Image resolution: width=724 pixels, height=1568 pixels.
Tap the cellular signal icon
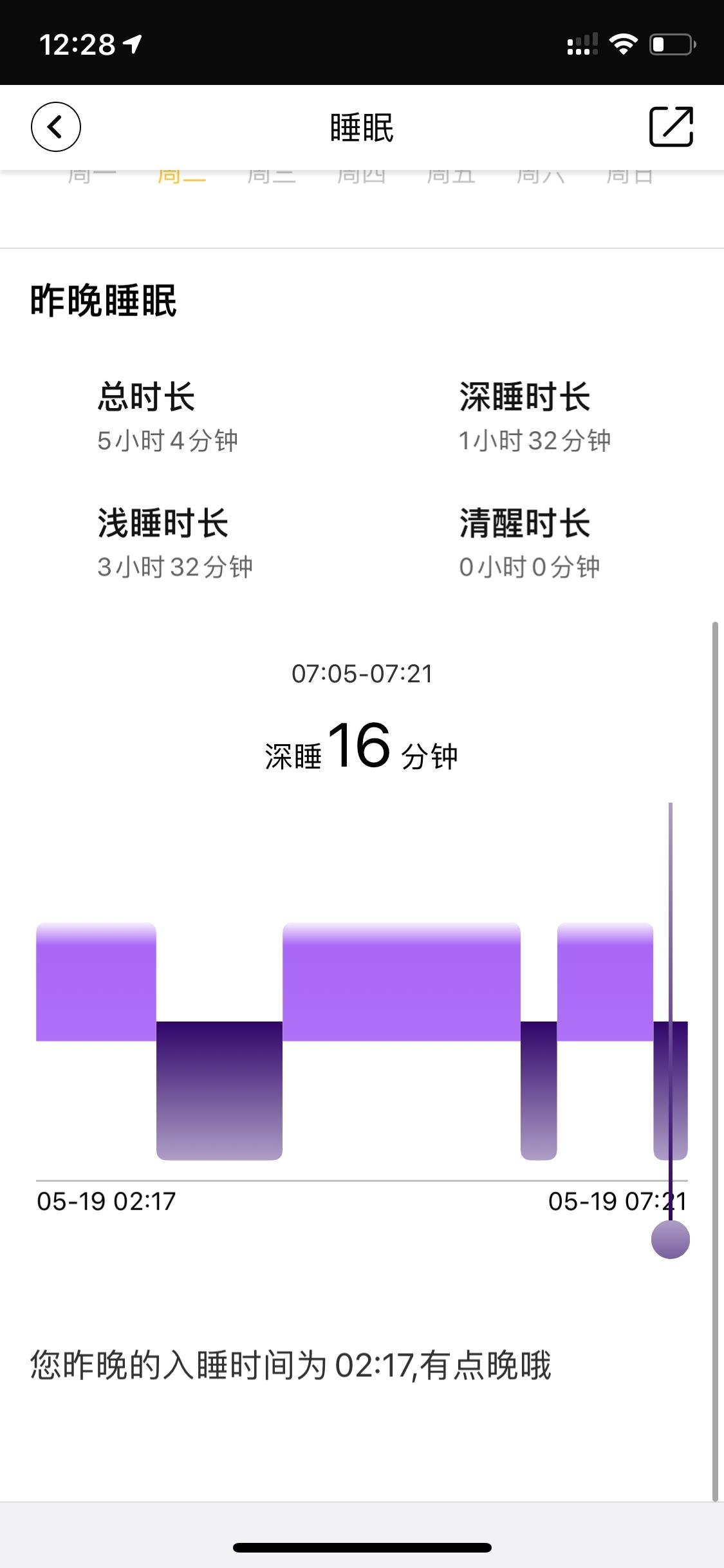click(581, 42)
